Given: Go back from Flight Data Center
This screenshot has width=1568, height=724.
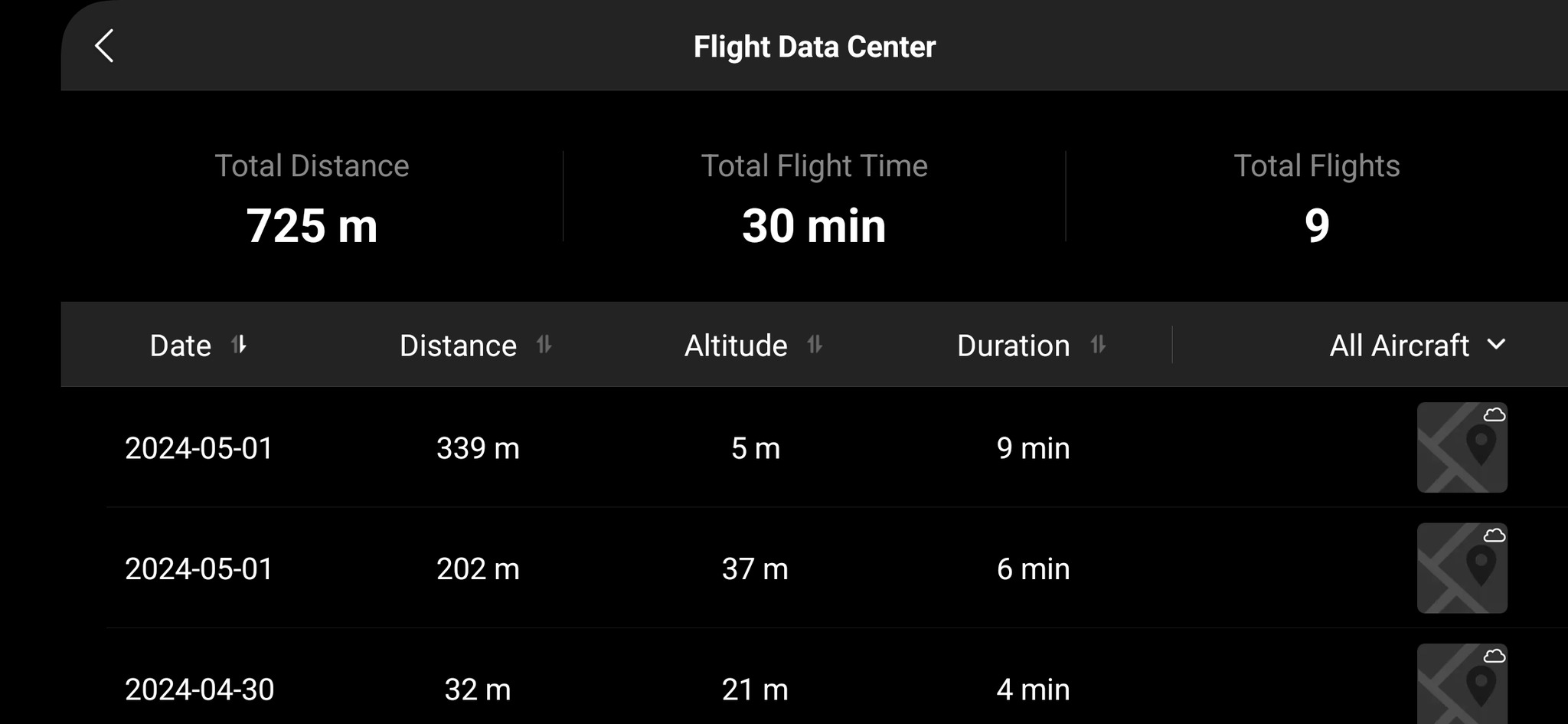Looking at the screenshot, I should point(105,46).
